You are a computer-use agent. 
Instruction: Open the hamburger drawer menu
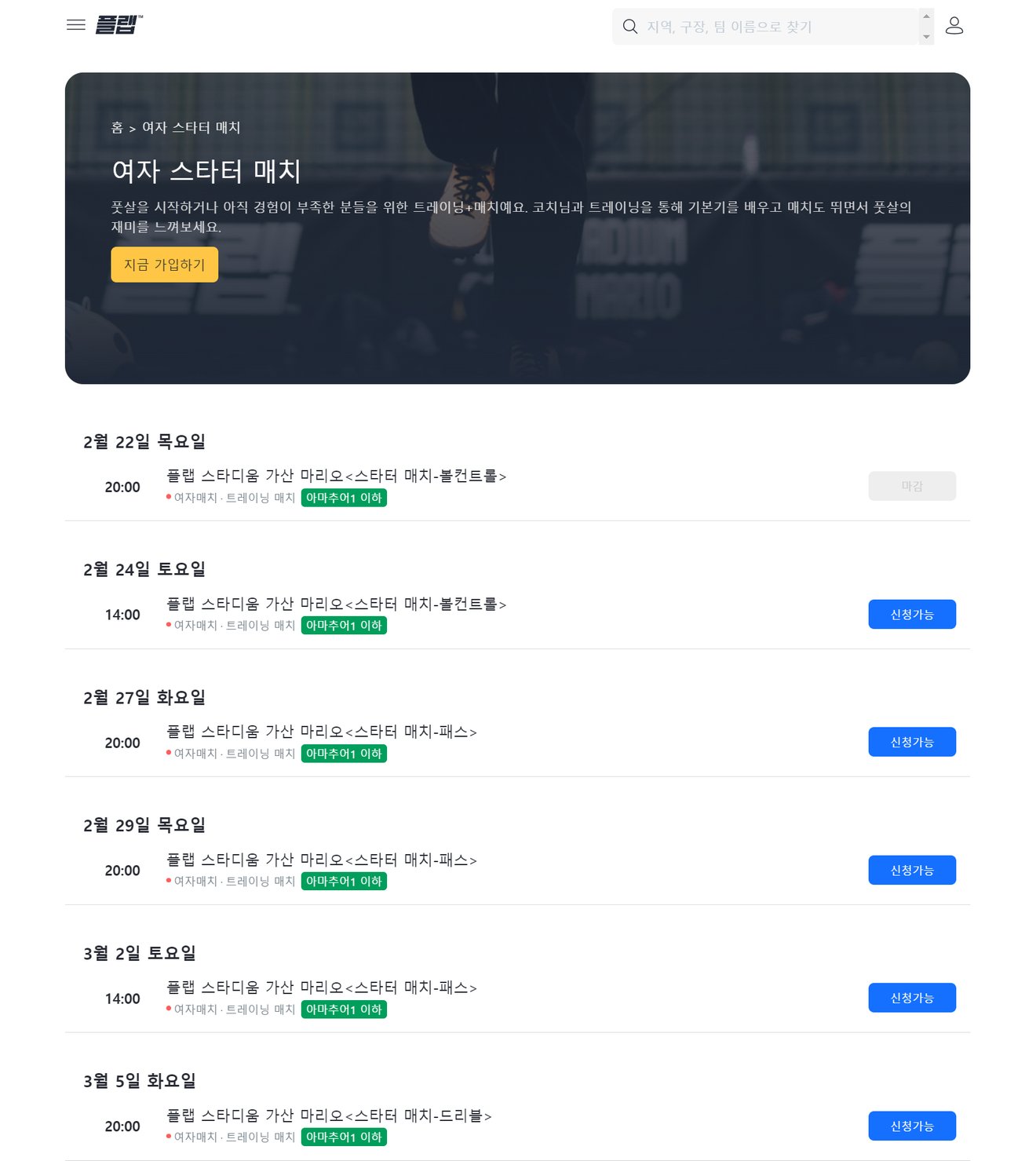click(x=76, y=25)
